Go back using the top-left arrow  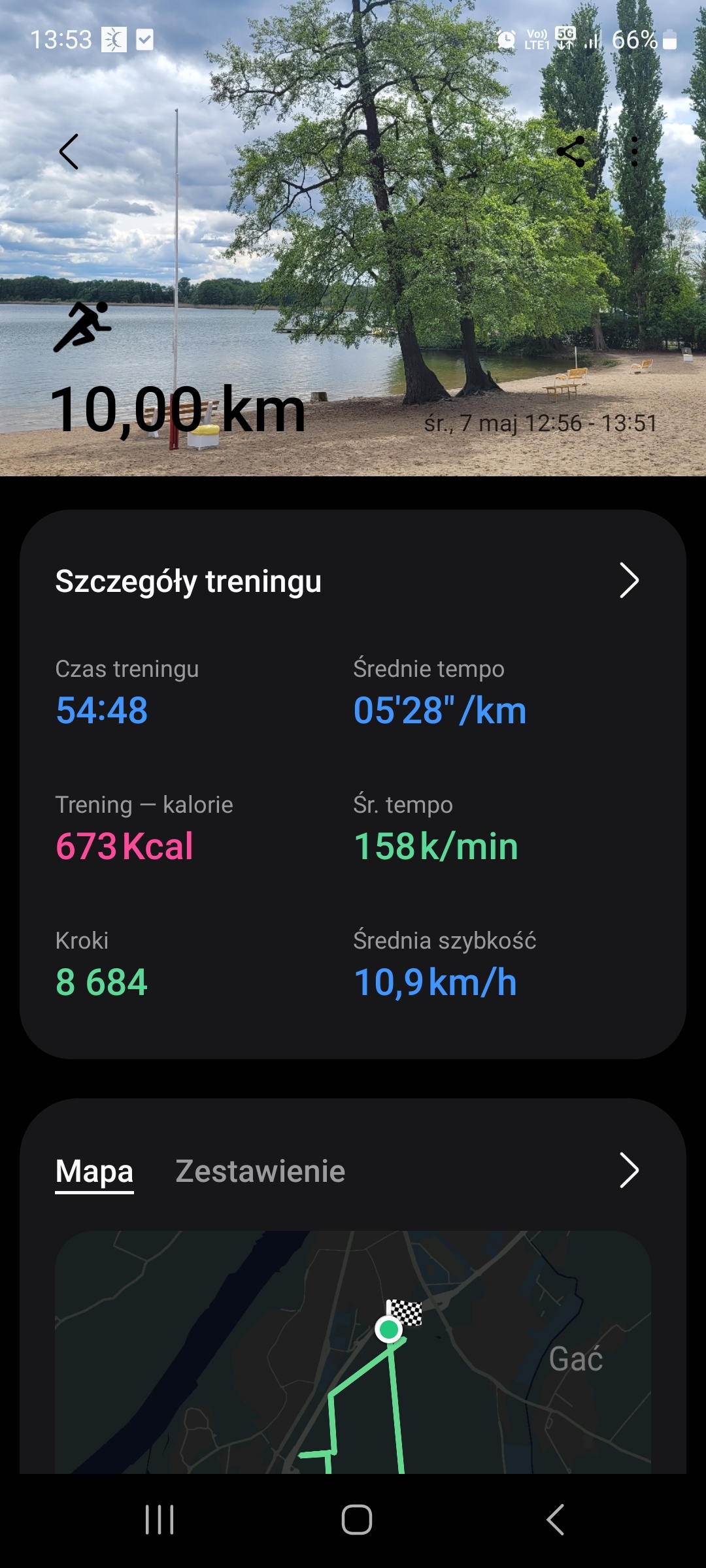(x=69, y=152)
